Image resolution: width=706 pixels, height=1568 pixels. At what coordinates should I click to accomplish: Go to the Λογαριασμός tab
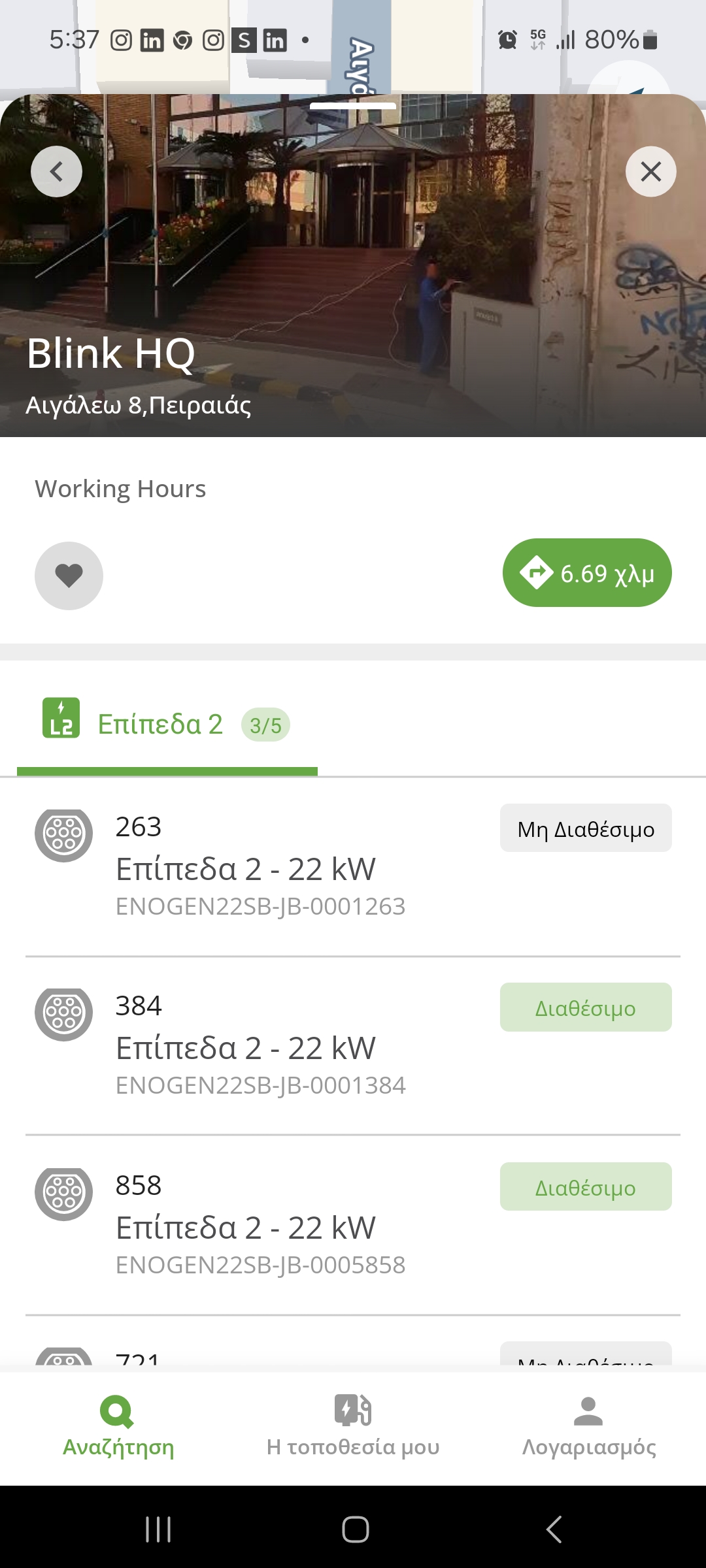tap(588, 1428)
